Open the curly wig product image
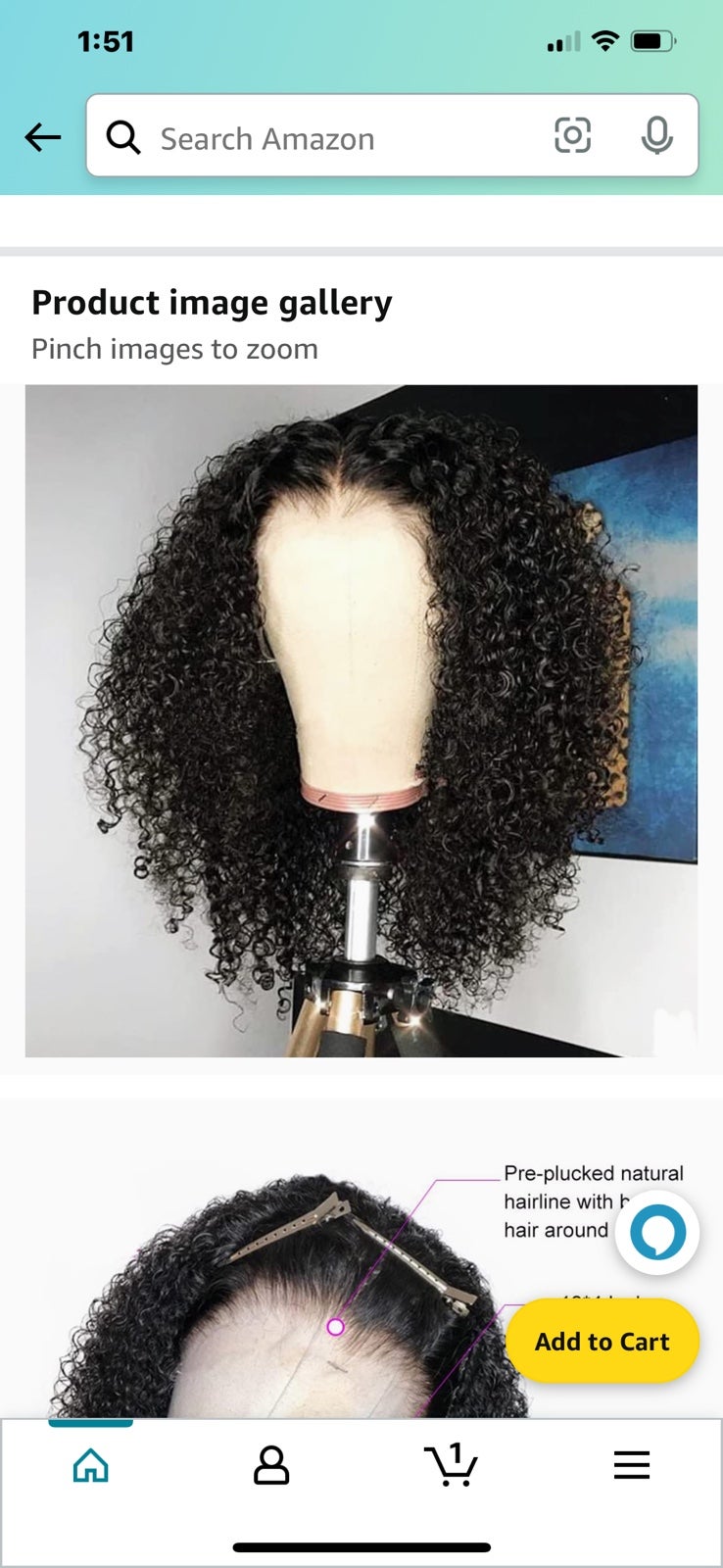This screenshot has height=1568, width=723. 361,720
